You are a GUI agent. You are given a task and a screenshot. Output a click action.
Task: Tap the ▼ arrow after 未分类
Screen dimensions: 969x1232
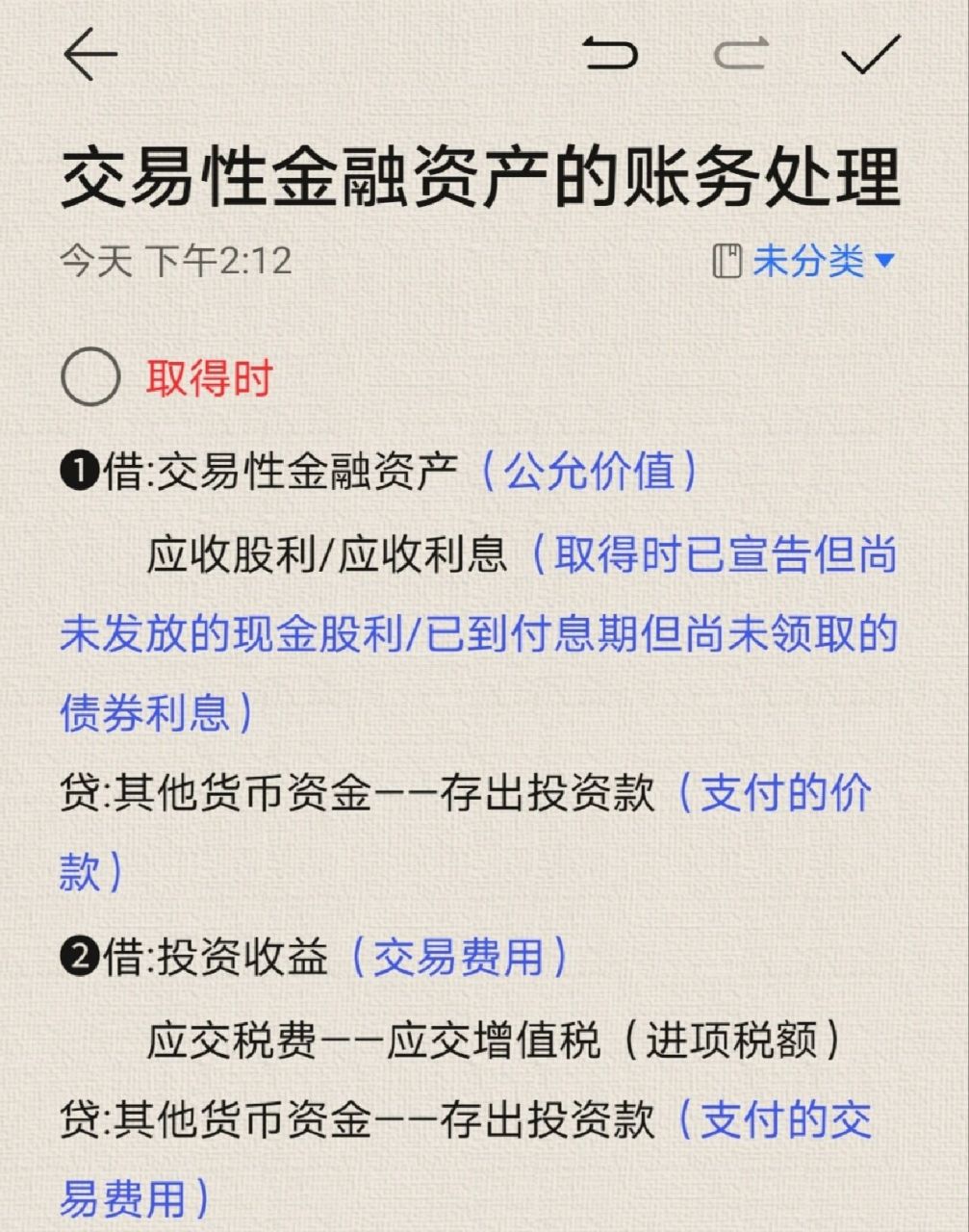[885, 262]
